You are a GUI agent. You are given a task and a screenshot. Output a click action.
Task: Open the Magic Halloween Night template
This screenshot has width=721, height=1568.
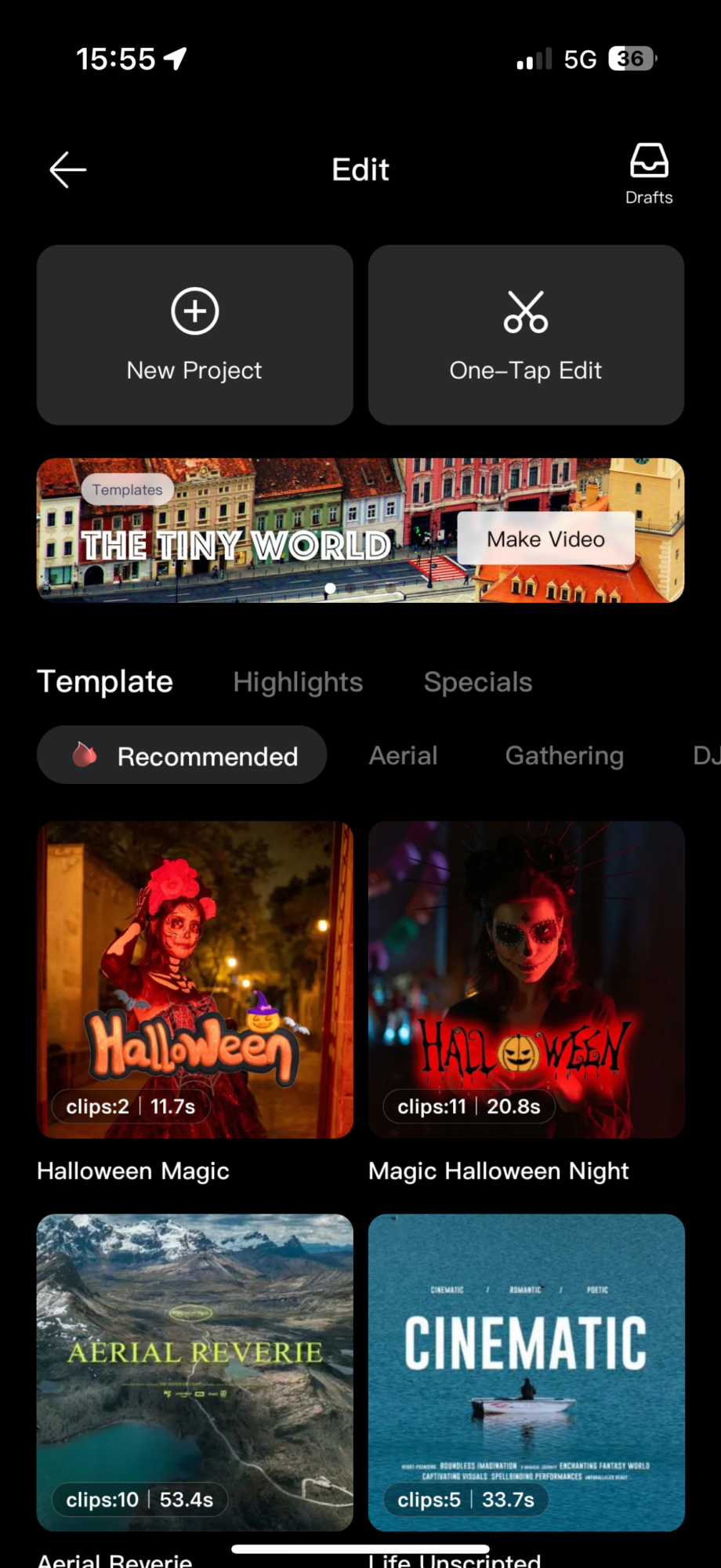(526, 980)
